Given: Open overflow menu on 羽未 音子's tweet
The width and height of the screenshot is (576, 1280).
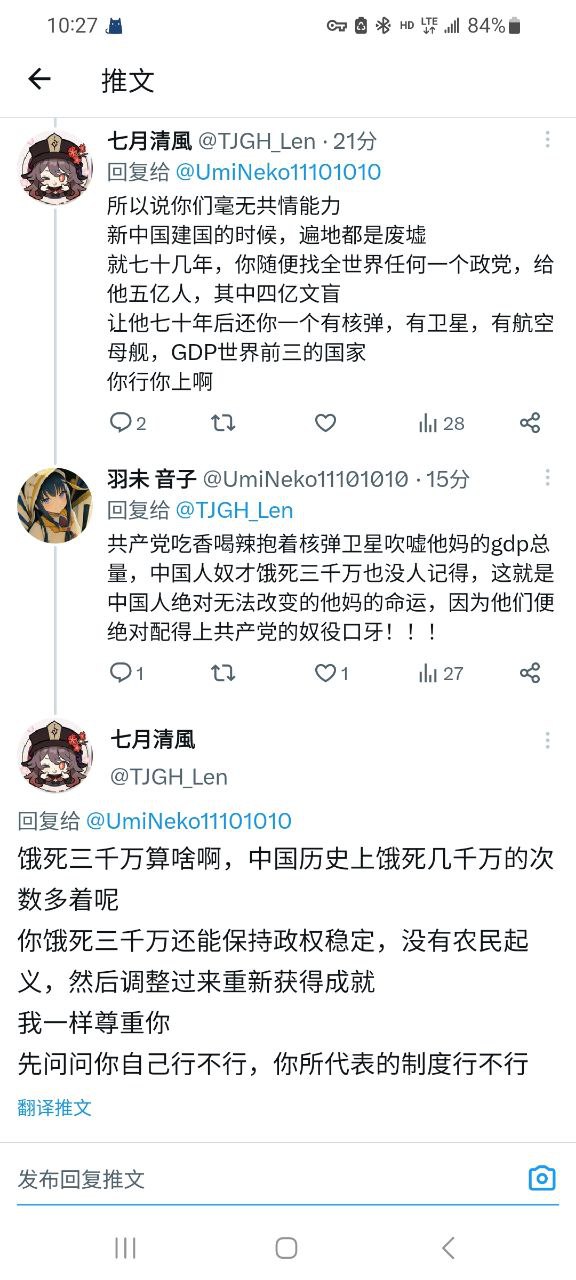Looking at the screenshot, I should click(547, 478).
